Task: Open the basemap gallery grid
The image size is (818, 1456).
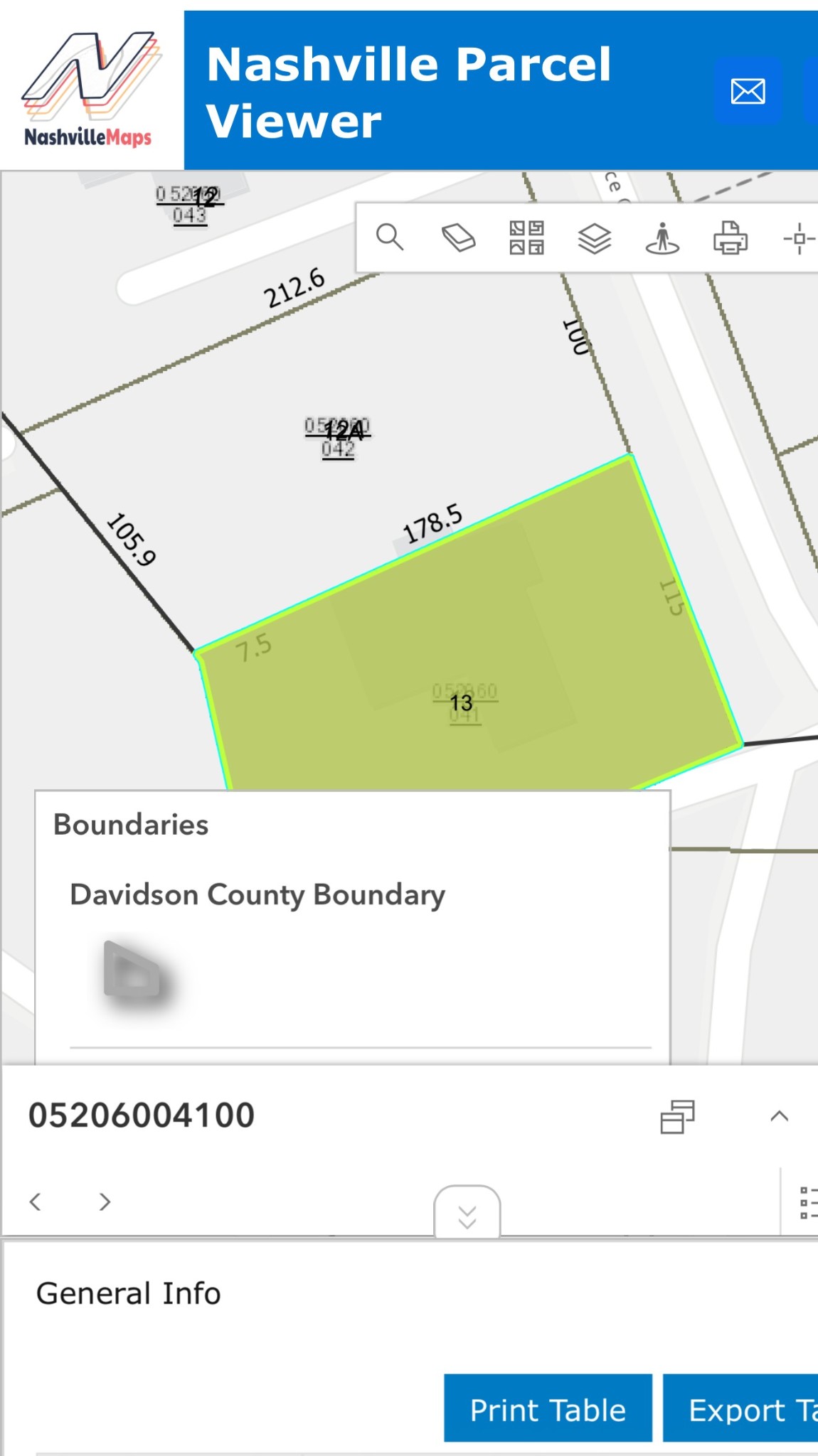Action: pos(526,237)
